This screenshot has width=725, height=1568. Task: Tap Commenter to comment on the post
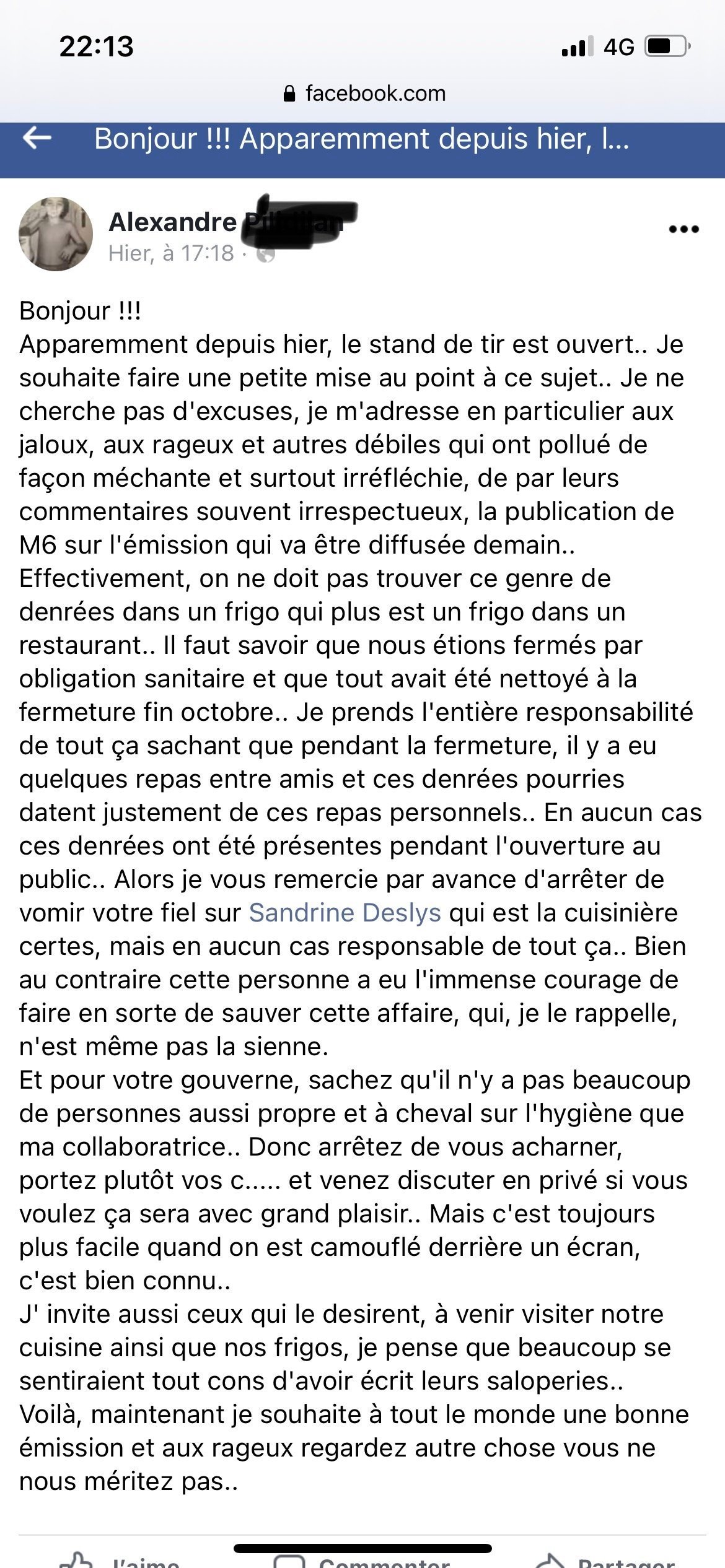click(362, 1560)
